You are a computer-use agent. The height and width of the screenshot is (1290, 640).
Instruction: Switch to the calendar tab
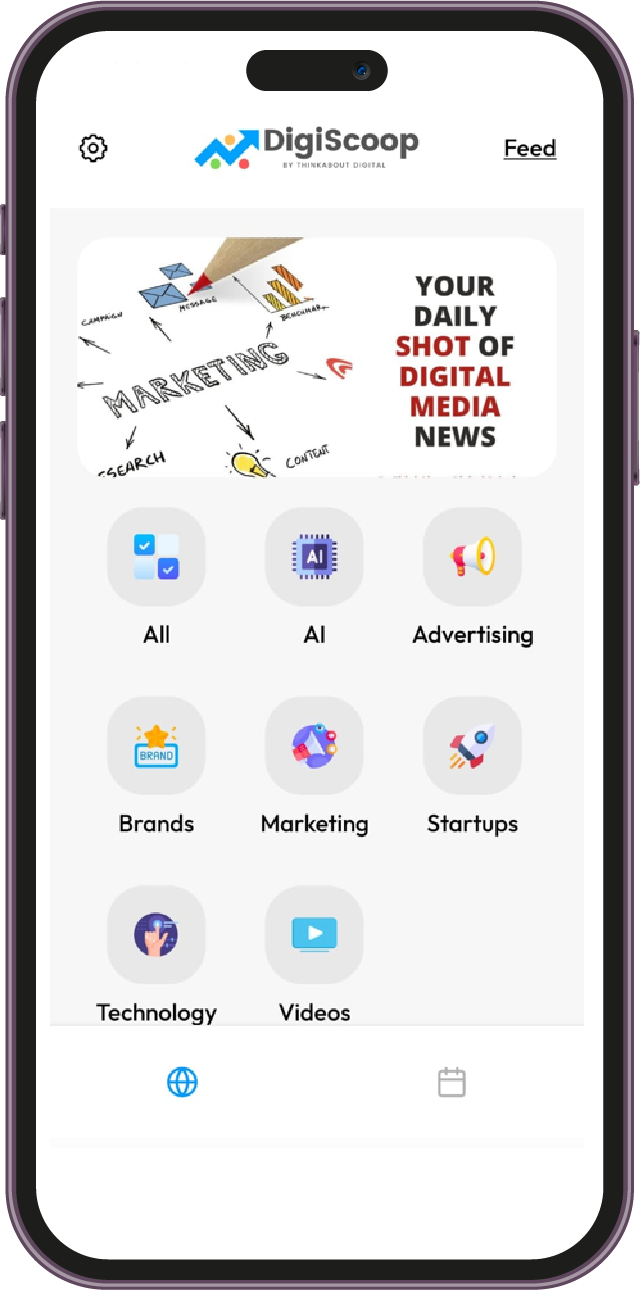(x=452, y=1082)
